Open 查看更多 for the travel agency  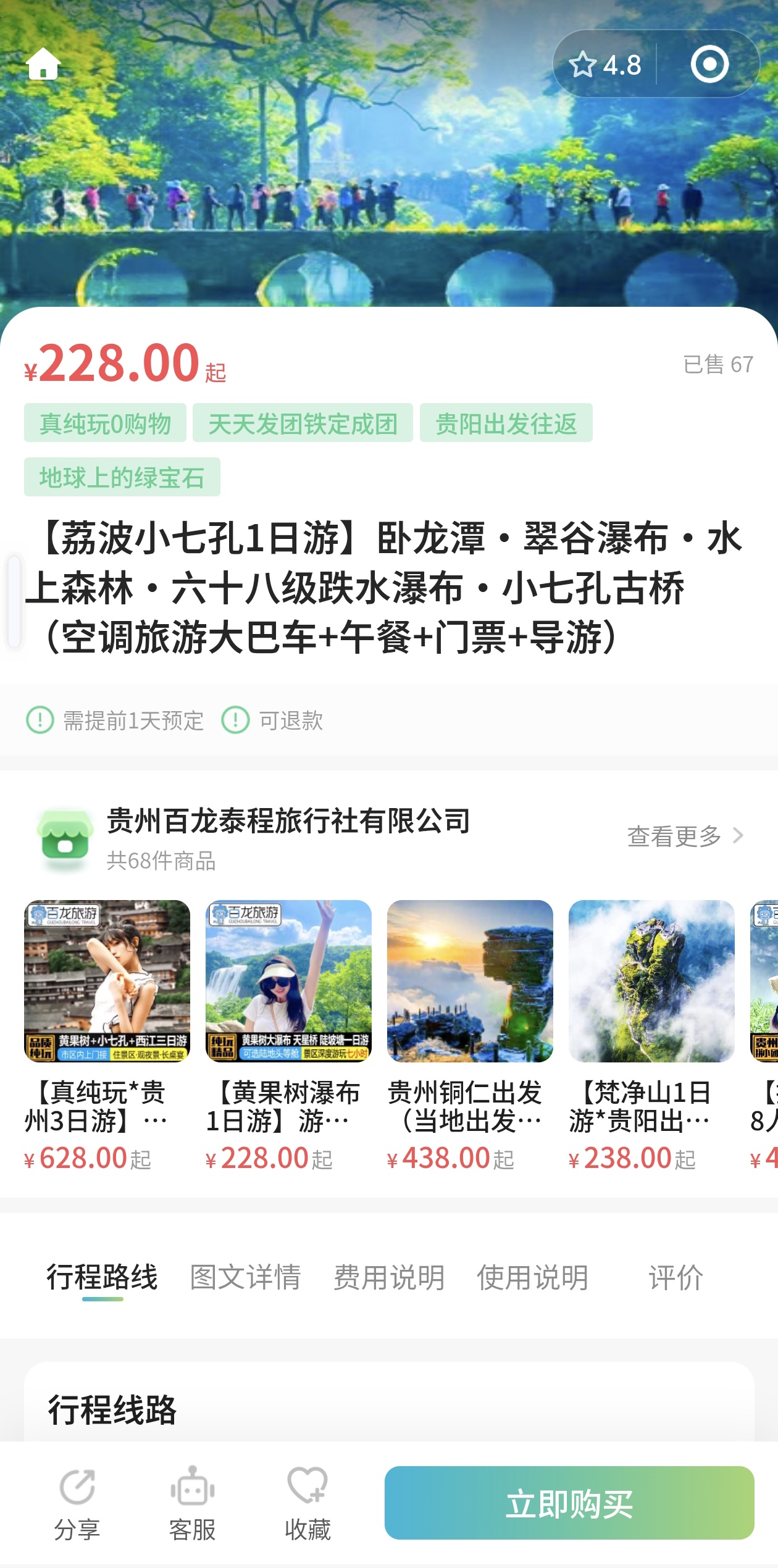tap(685, 836)
